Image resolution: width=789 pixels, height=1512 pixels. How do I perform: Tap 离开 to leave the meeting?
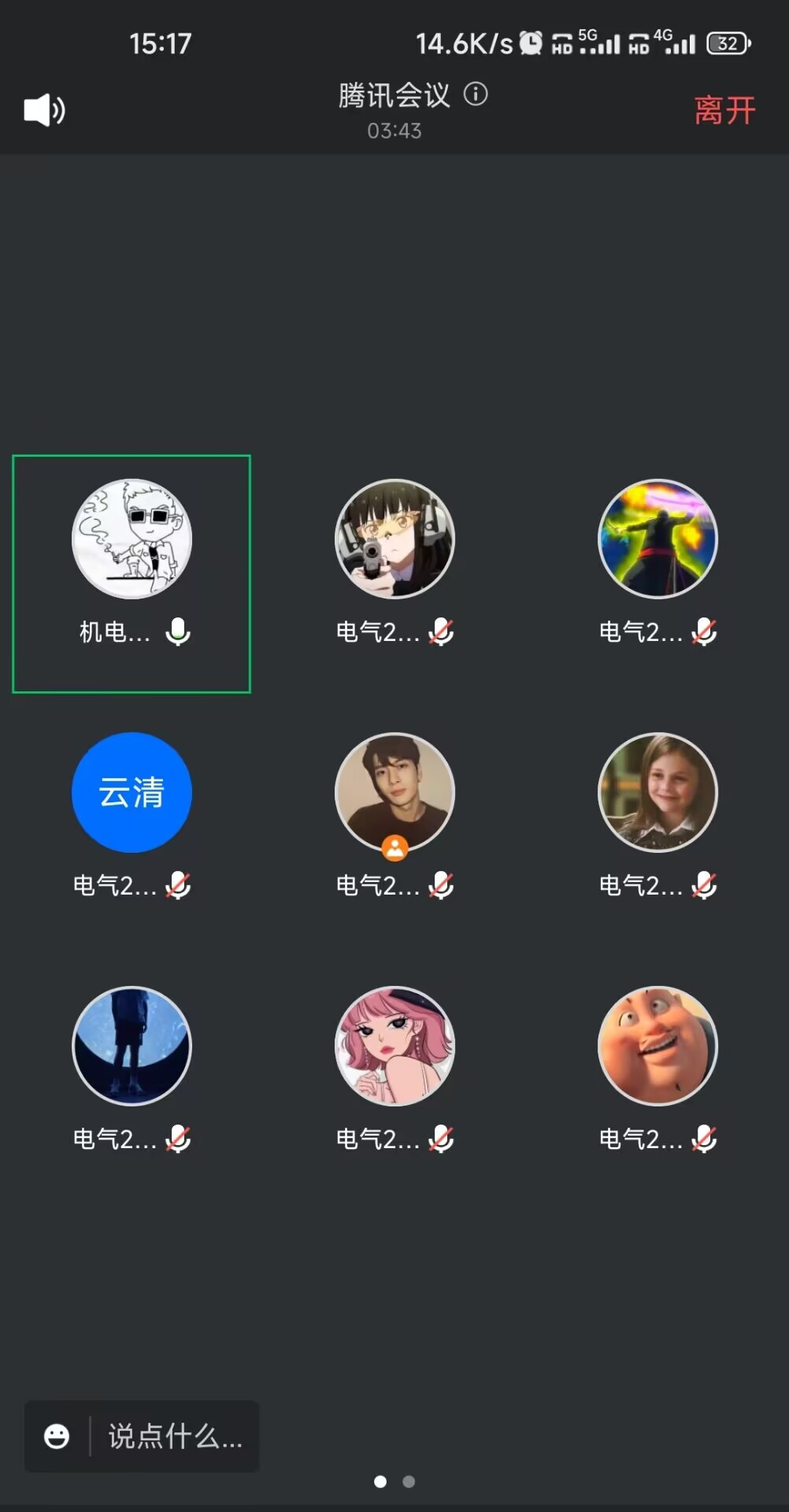pyautogui.click(x=724, y=110)
